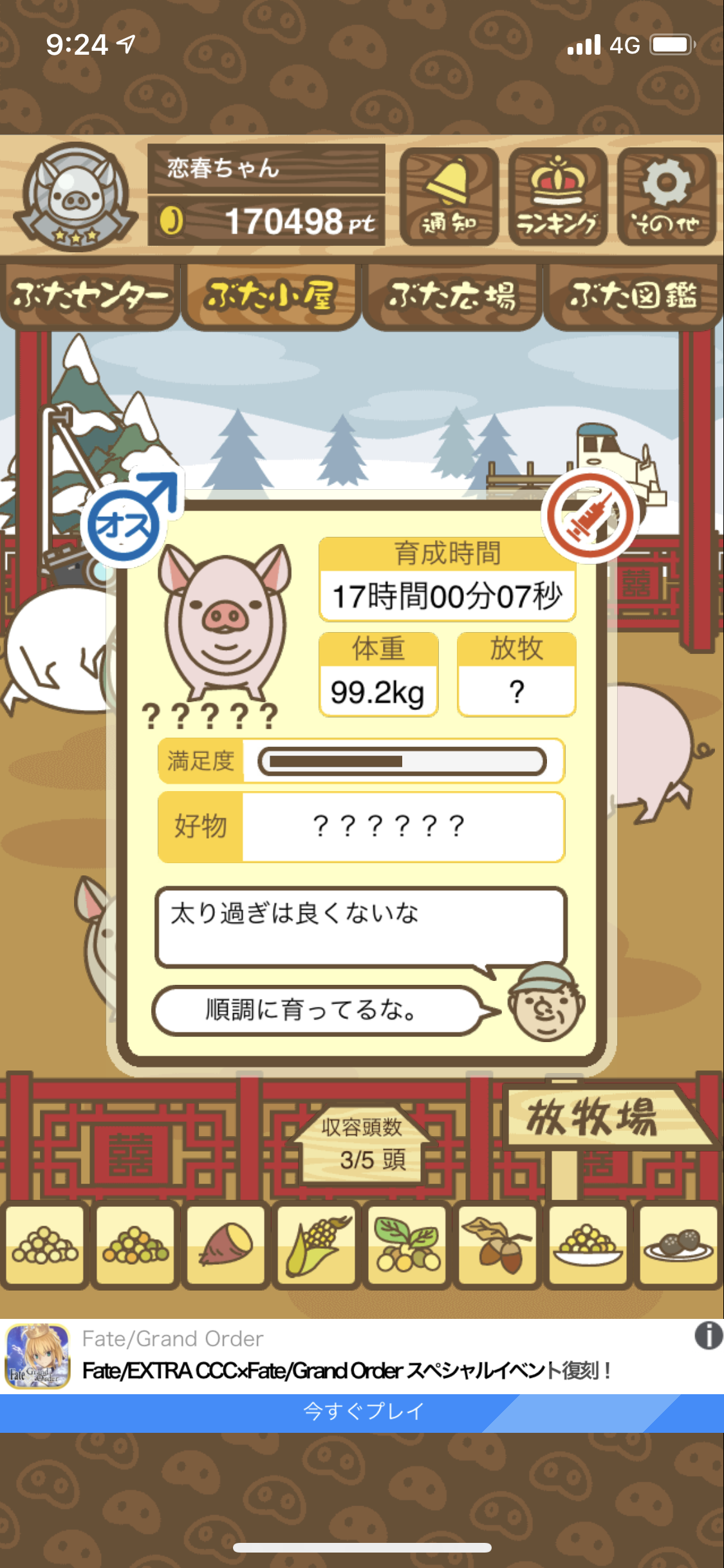
Task: Feed the corn cob
Action: coord(317,1245)
